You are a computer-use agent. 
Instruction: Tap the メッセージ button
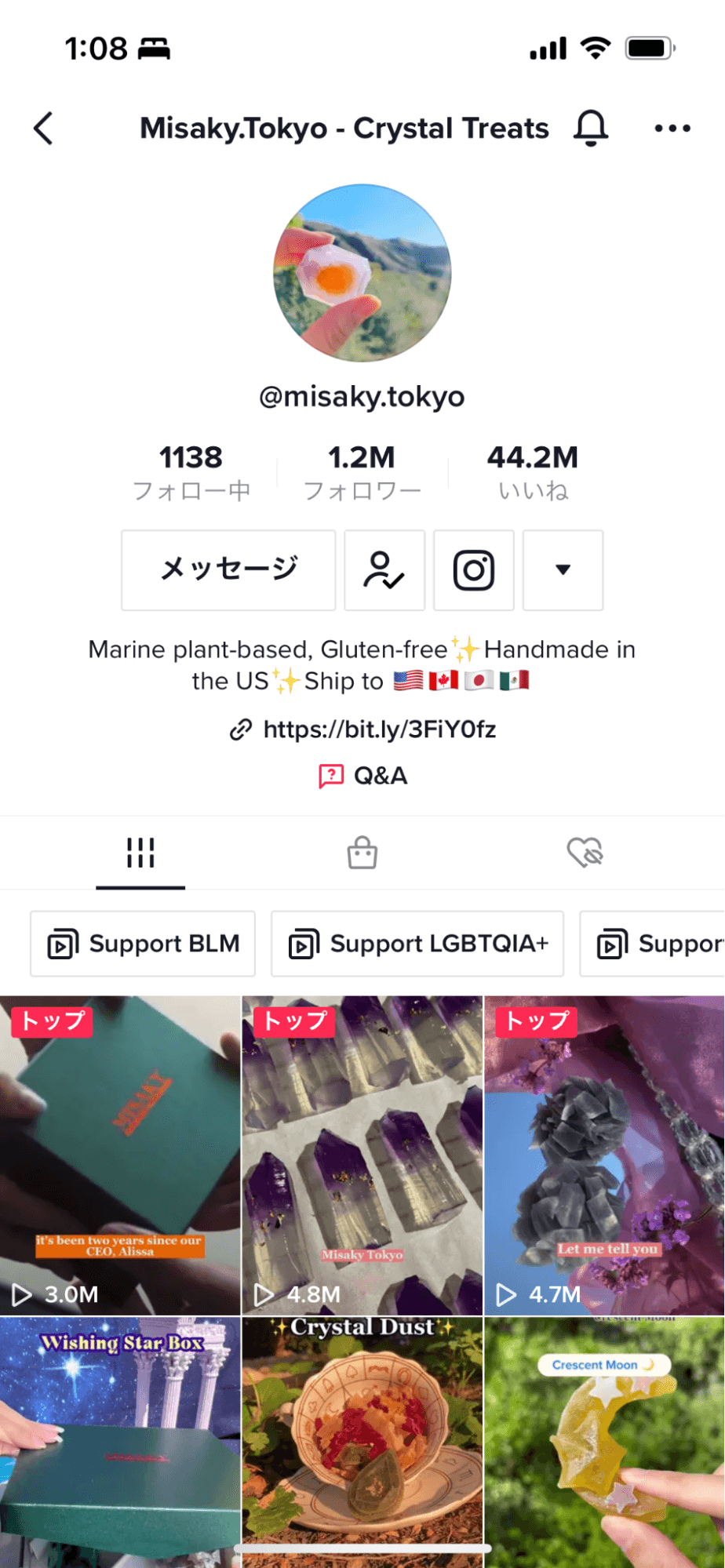pyautogui.click(x=228, y=569)
